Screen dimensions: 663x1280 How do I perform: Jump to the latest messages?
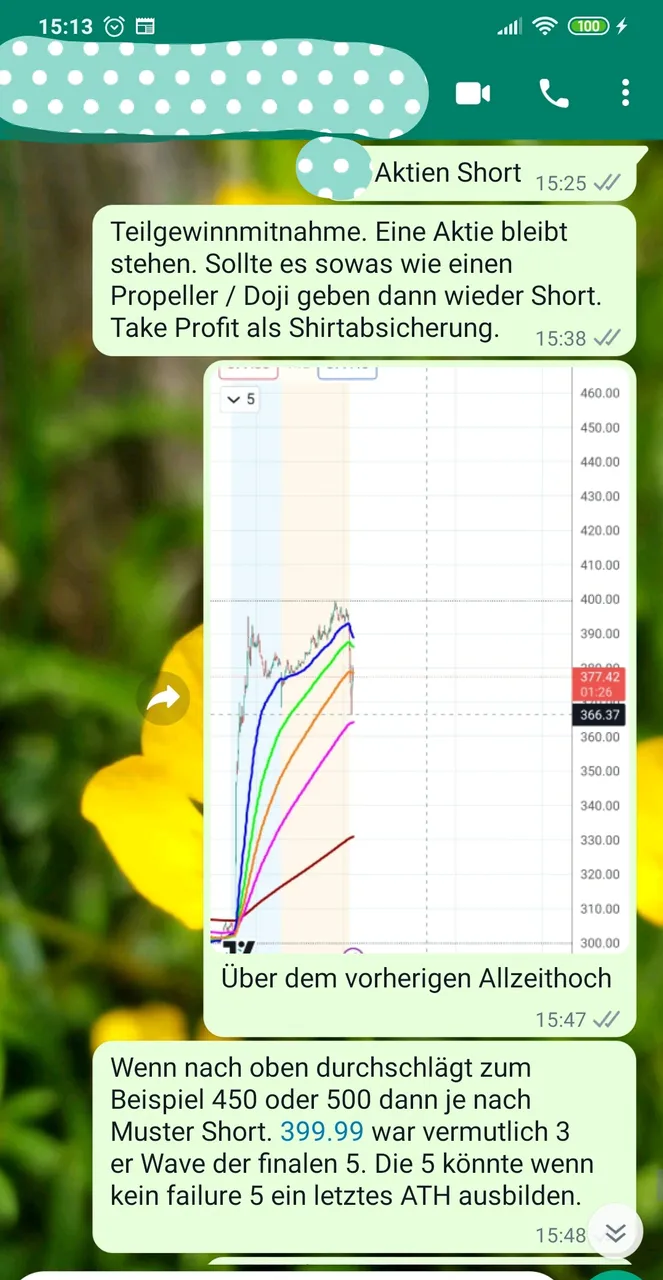(615, 1232)
